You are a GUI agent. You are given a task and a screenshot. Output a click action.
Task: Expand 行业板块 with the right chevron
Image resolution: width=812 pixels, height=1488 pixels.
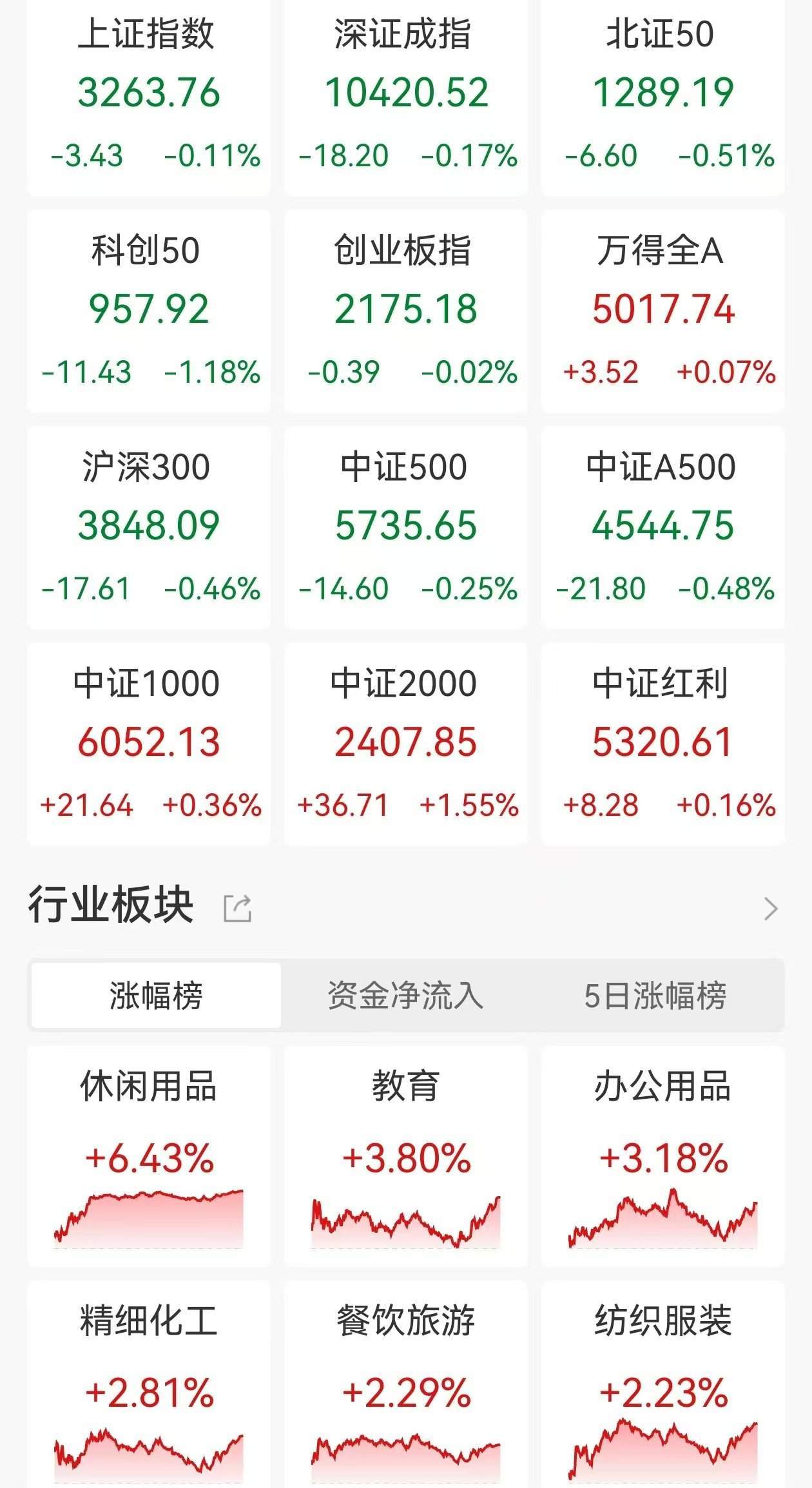771,909
